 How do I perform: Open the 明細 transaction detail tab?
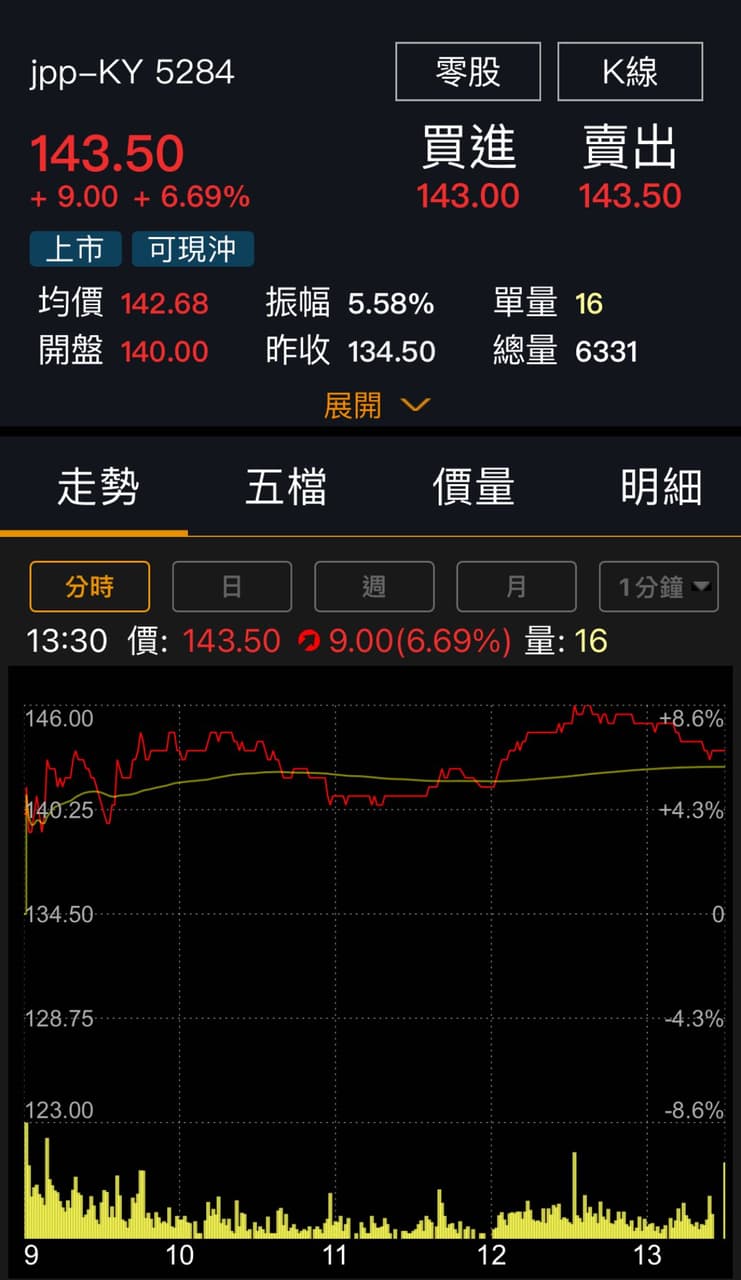point(660,486)
